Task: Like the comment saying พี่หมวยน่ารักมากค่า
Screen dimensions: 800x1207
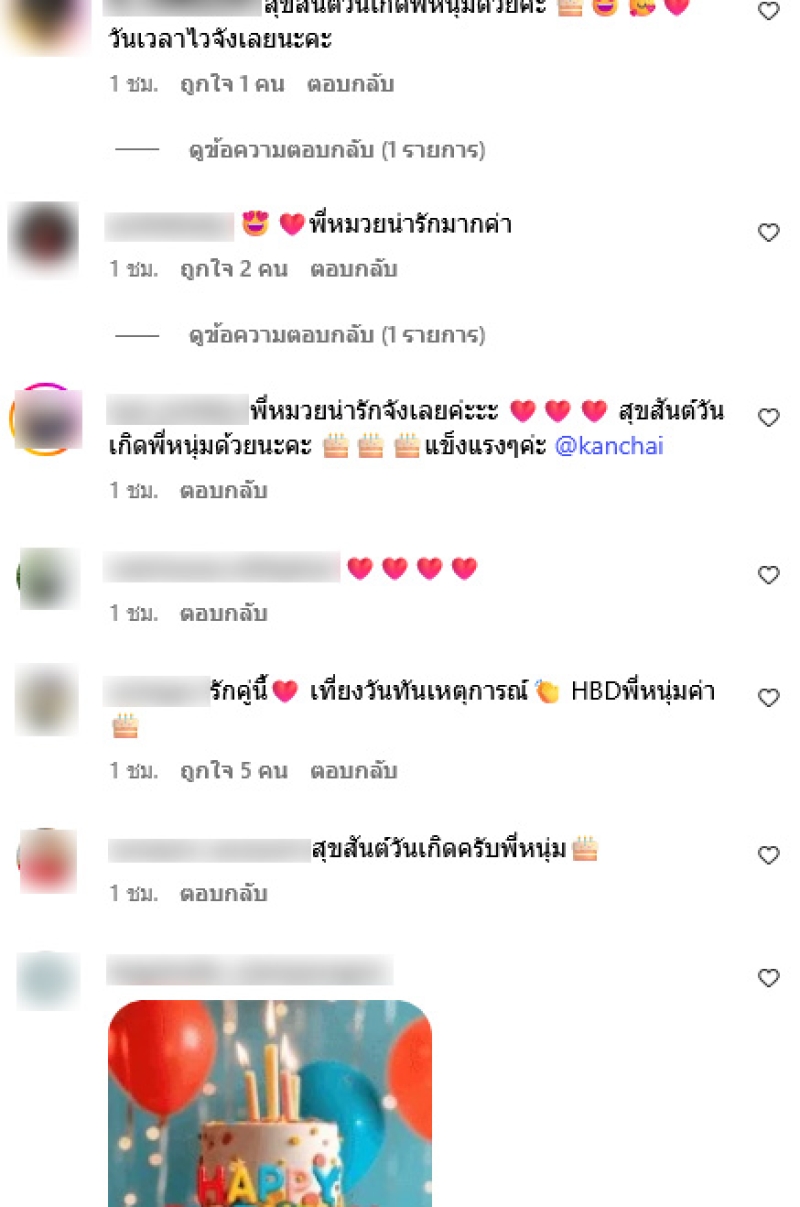Action: 768,233
